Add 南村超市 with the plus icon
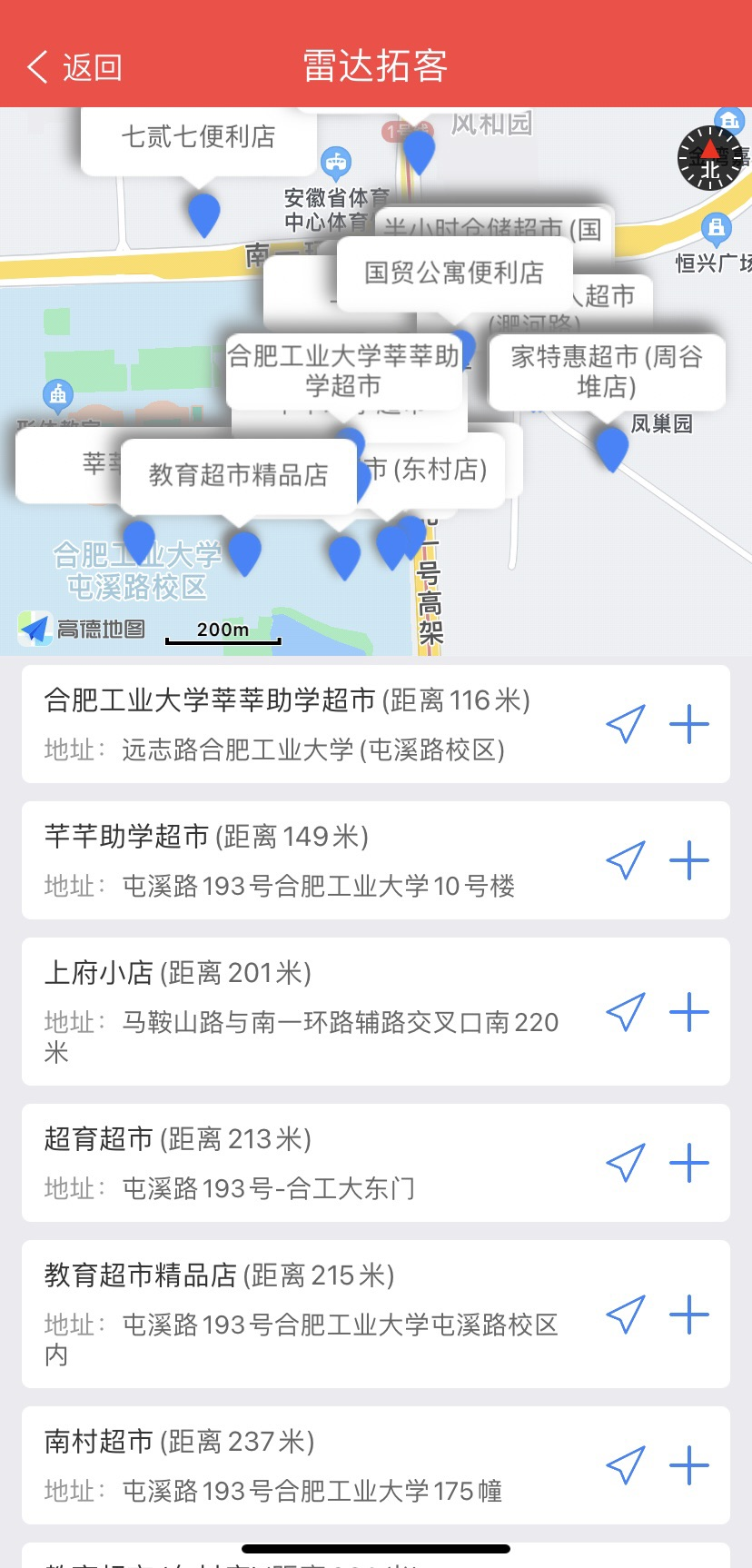Image resolution: width=752 pixels, height=1568 pixels. (689, 1465)
